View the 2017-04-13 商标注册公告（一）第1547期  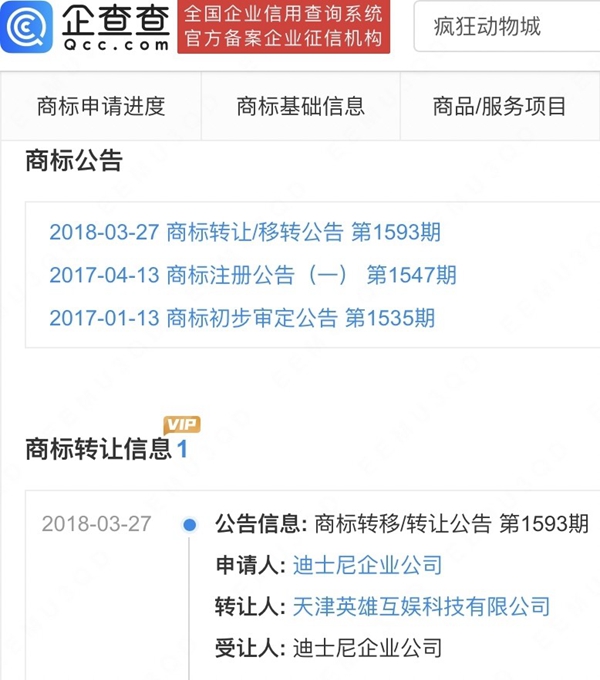tap(253, 275)
